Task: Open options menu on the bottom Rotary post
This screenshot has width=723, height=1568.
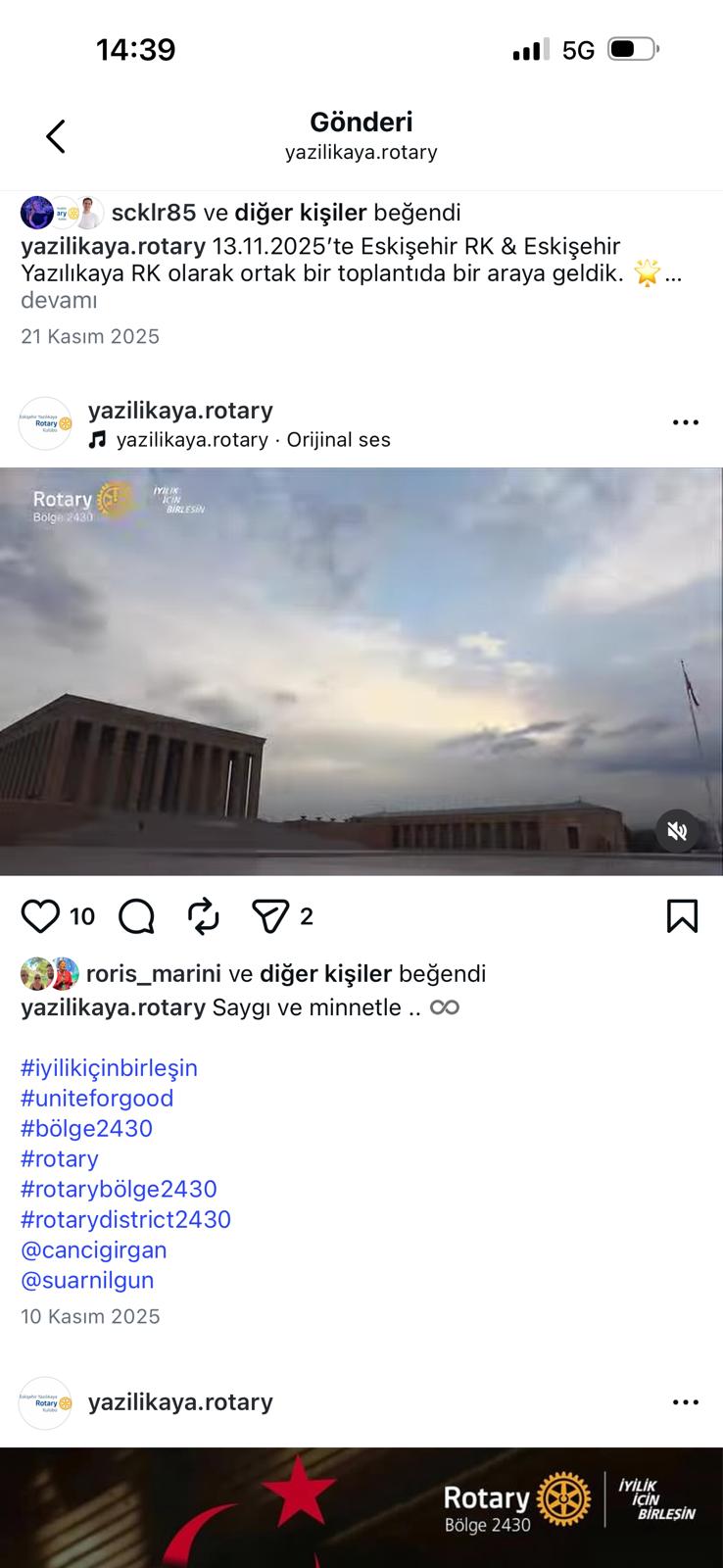Action: pos(685,1402)
